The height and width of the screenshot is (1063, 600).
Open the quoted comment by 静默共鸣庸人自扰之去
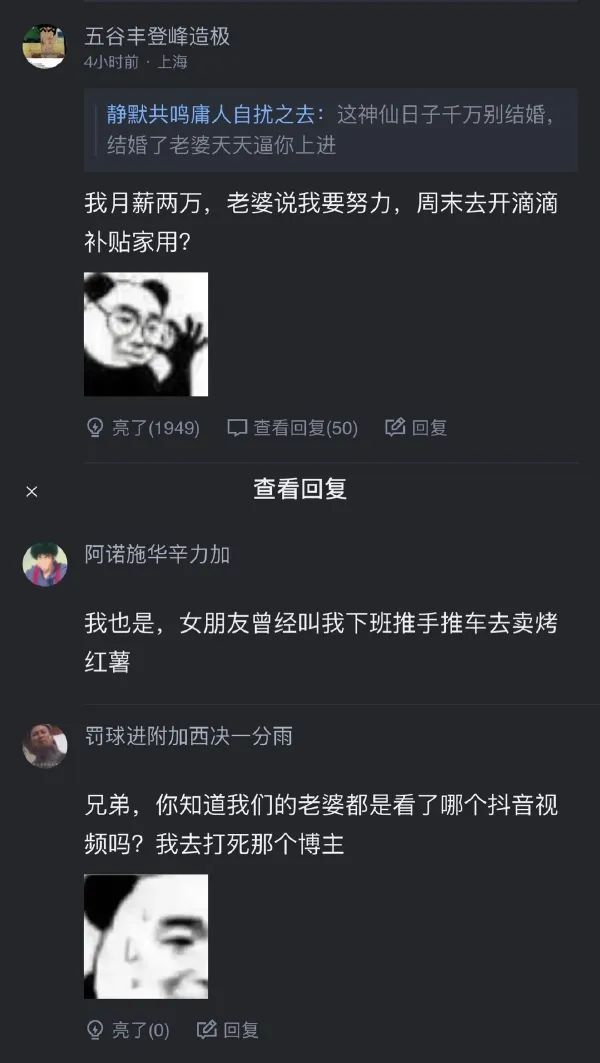(x=330, y=129)
